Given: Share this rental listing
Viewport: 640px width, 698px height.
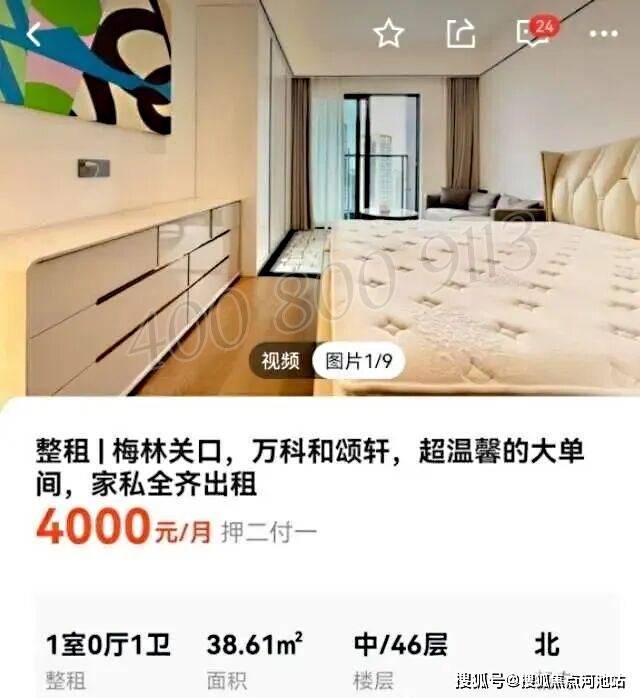Looking at the screenshot, I should click(460, 34).
